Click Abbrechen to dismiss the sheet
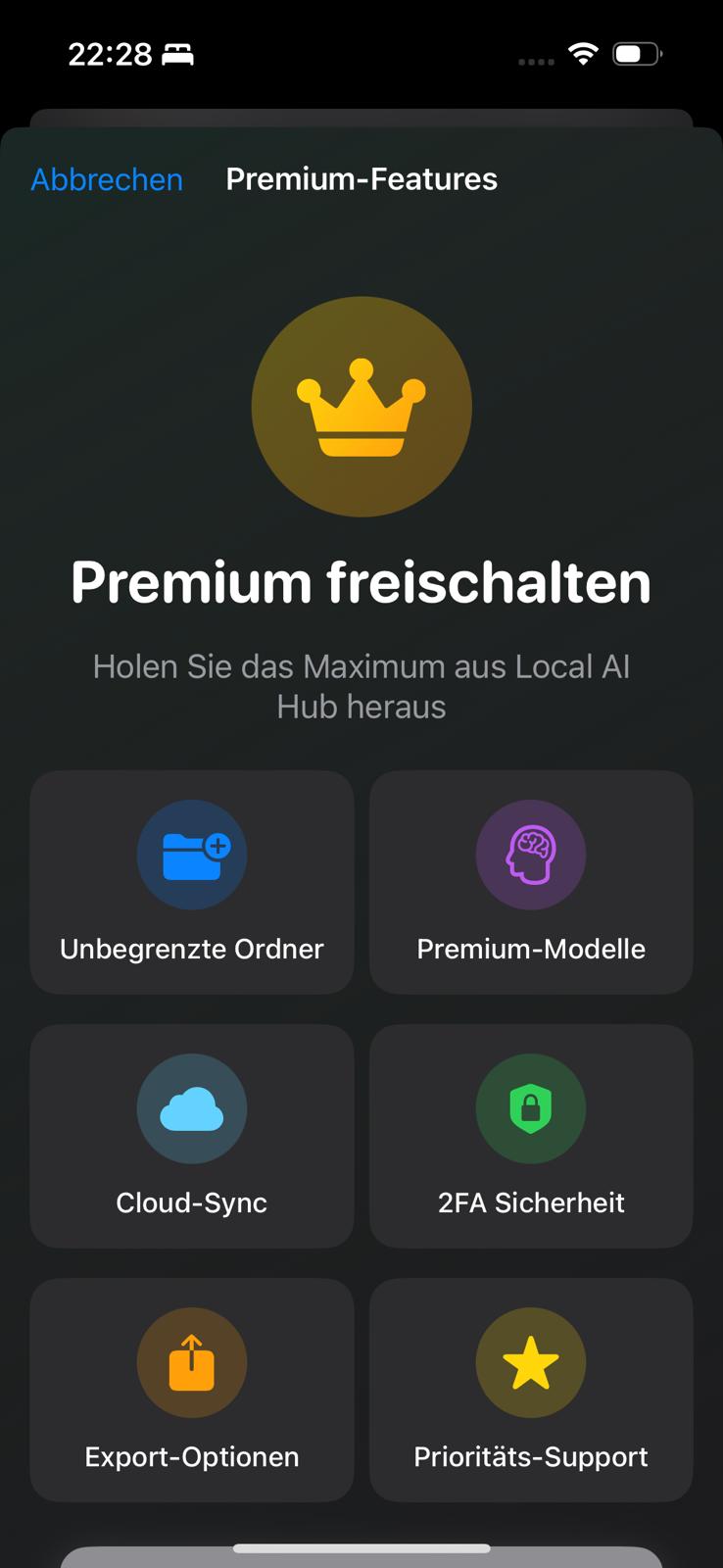Screen dimensions: 723x1568 click(x=106, y=179)
